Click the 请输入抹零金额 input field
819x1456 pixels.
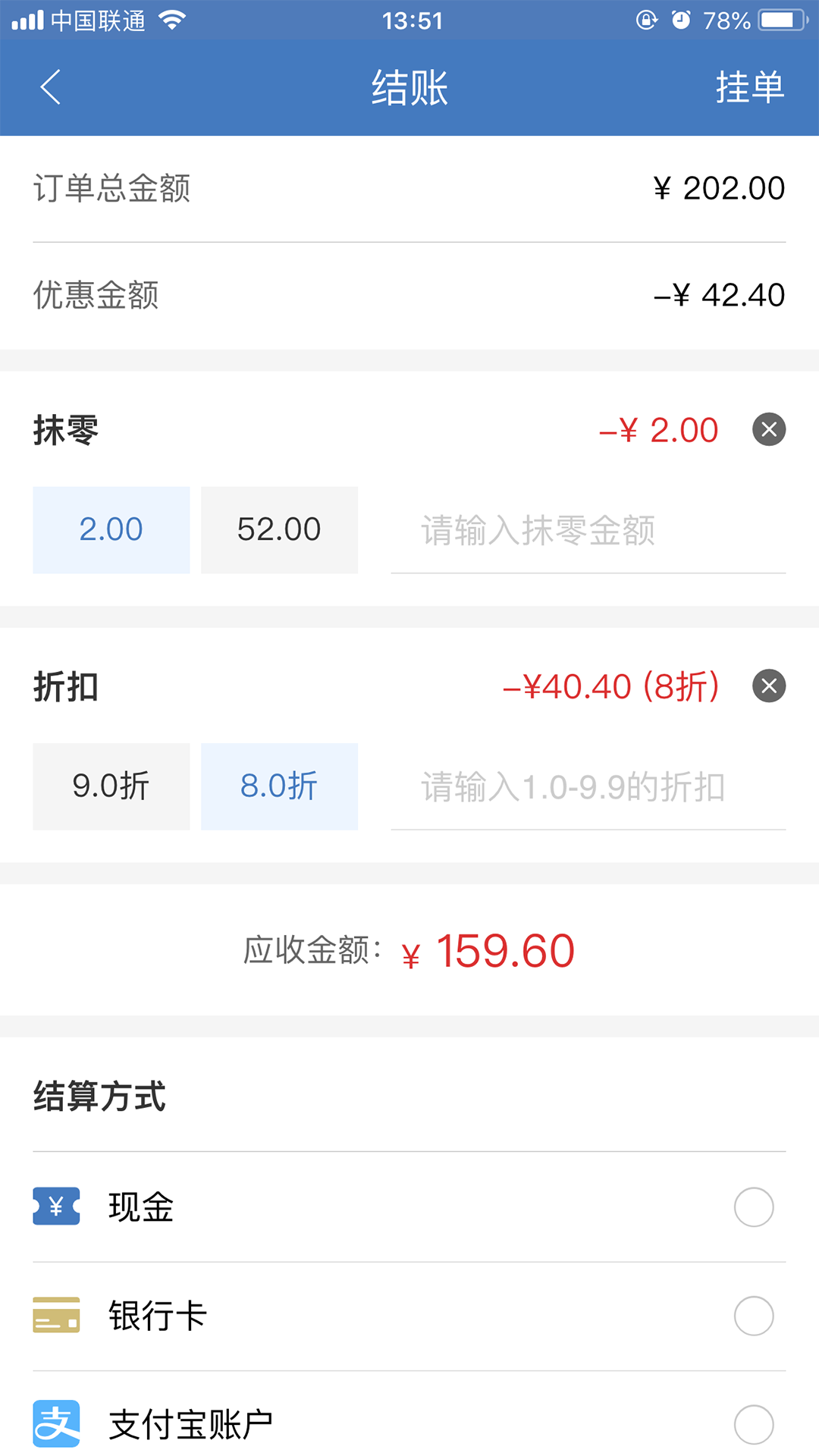pos(588,531)
